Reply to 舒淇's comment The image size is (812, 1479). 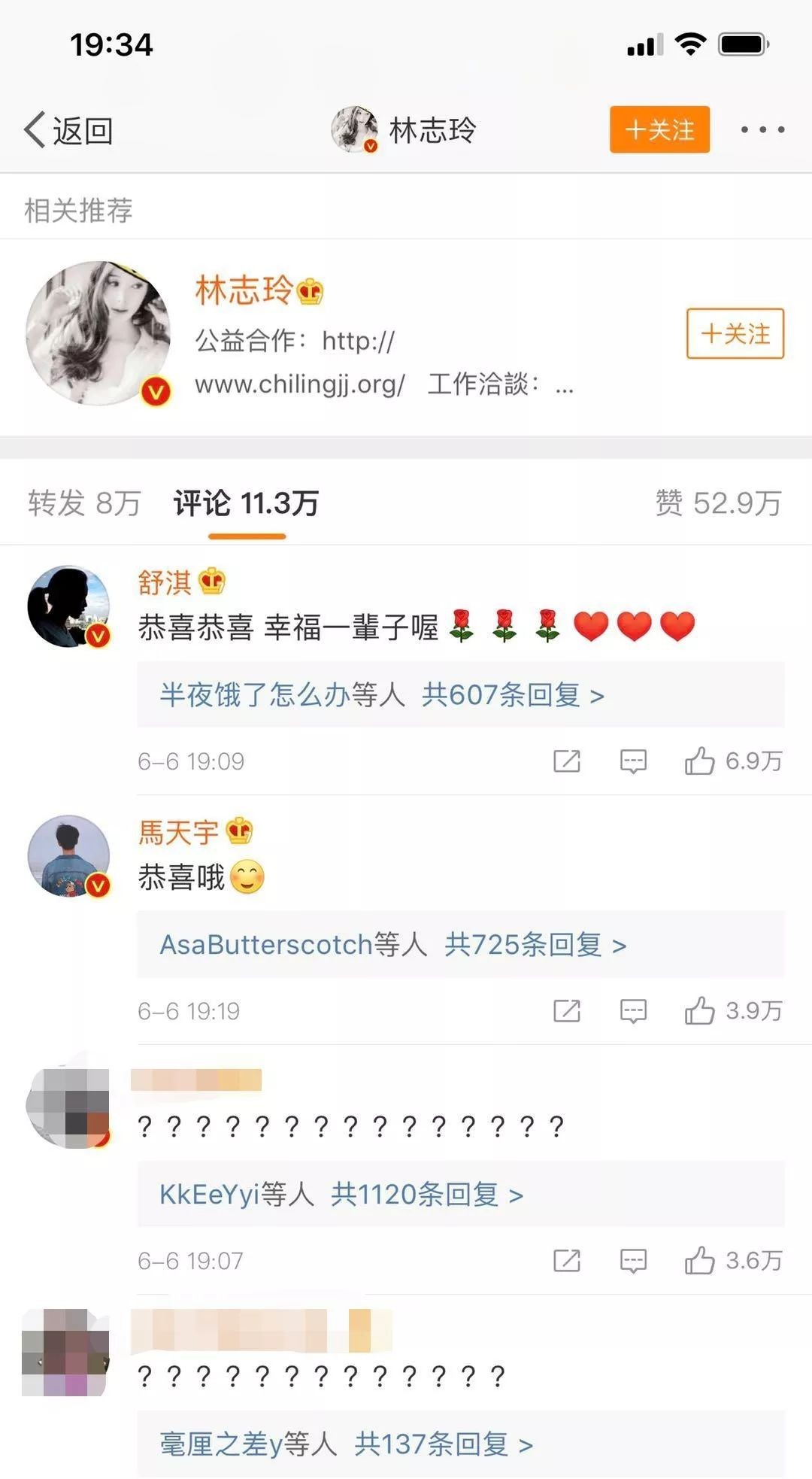click(x=633, y=761)
